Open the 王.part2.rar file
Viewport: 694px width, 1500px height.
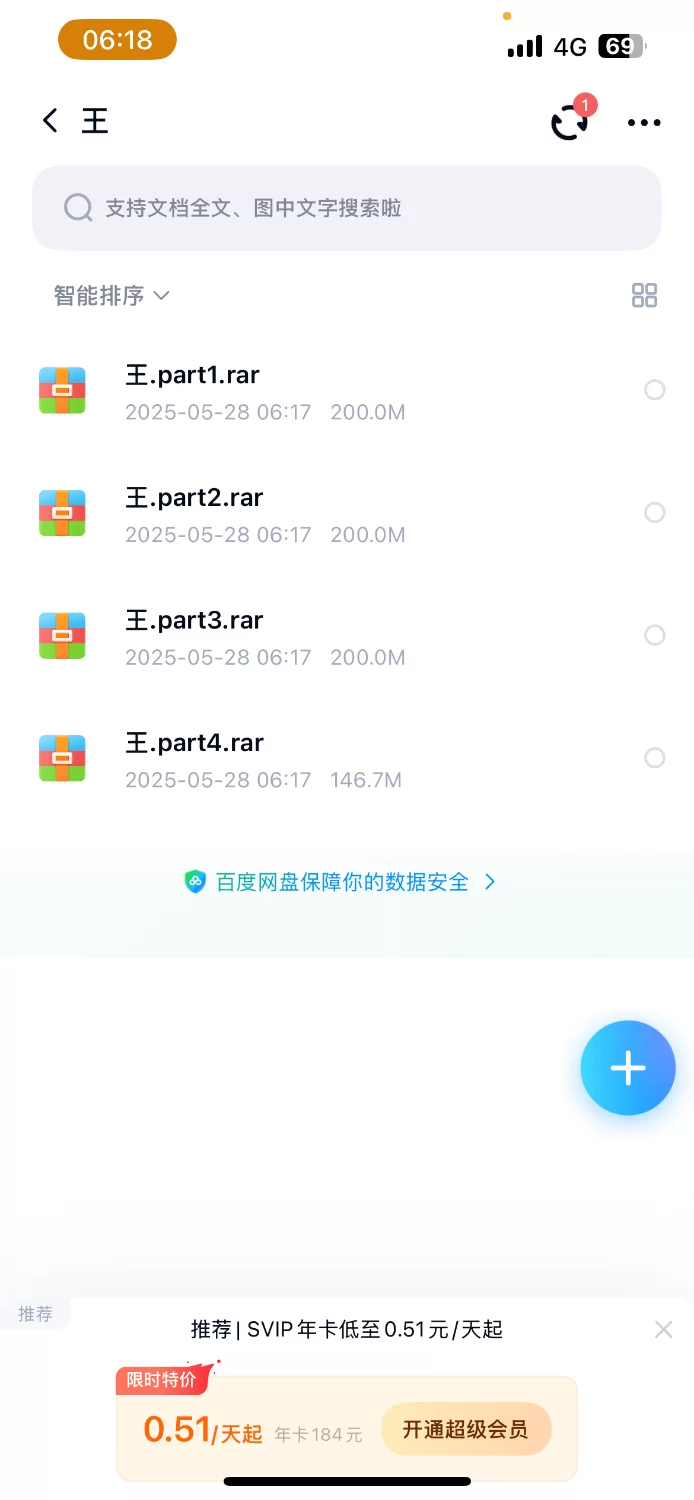click(x=347, y=514)
